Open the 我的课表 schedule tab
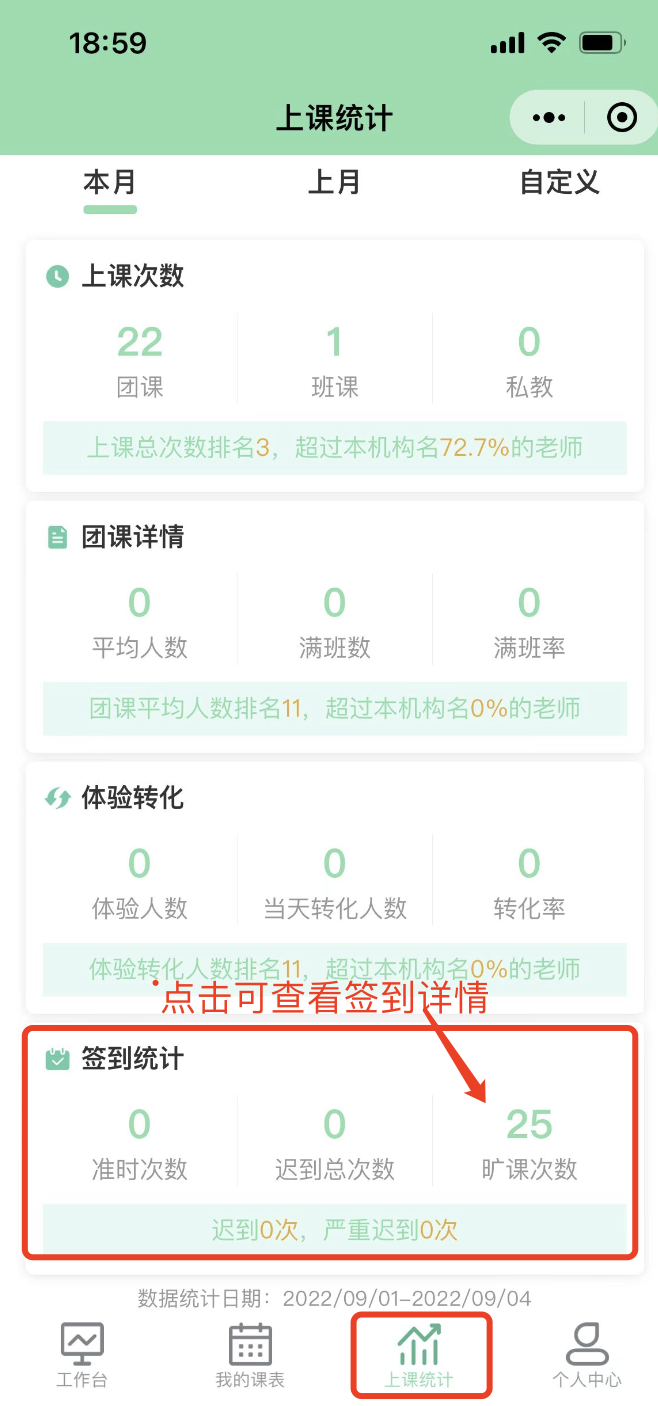Image resolution: width=658 pixels, height=1406 pixels. tap(250, 1355)
